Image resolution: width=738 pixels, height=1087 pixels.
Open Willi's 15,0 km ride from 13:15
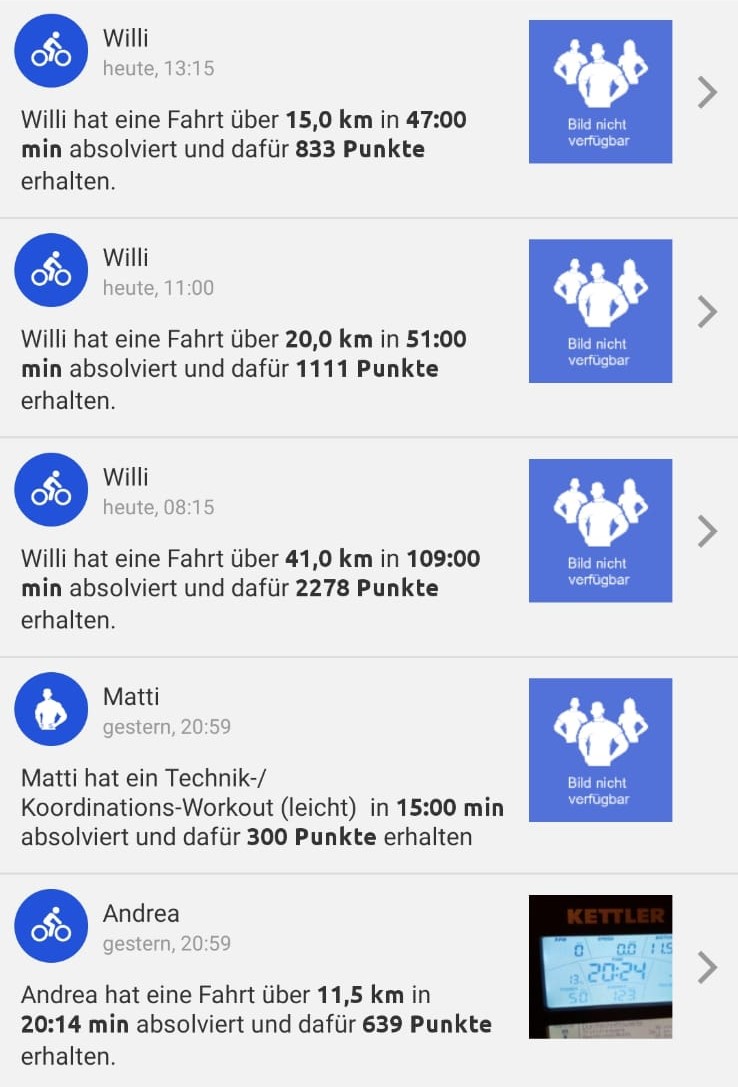[x=707, y=93]
